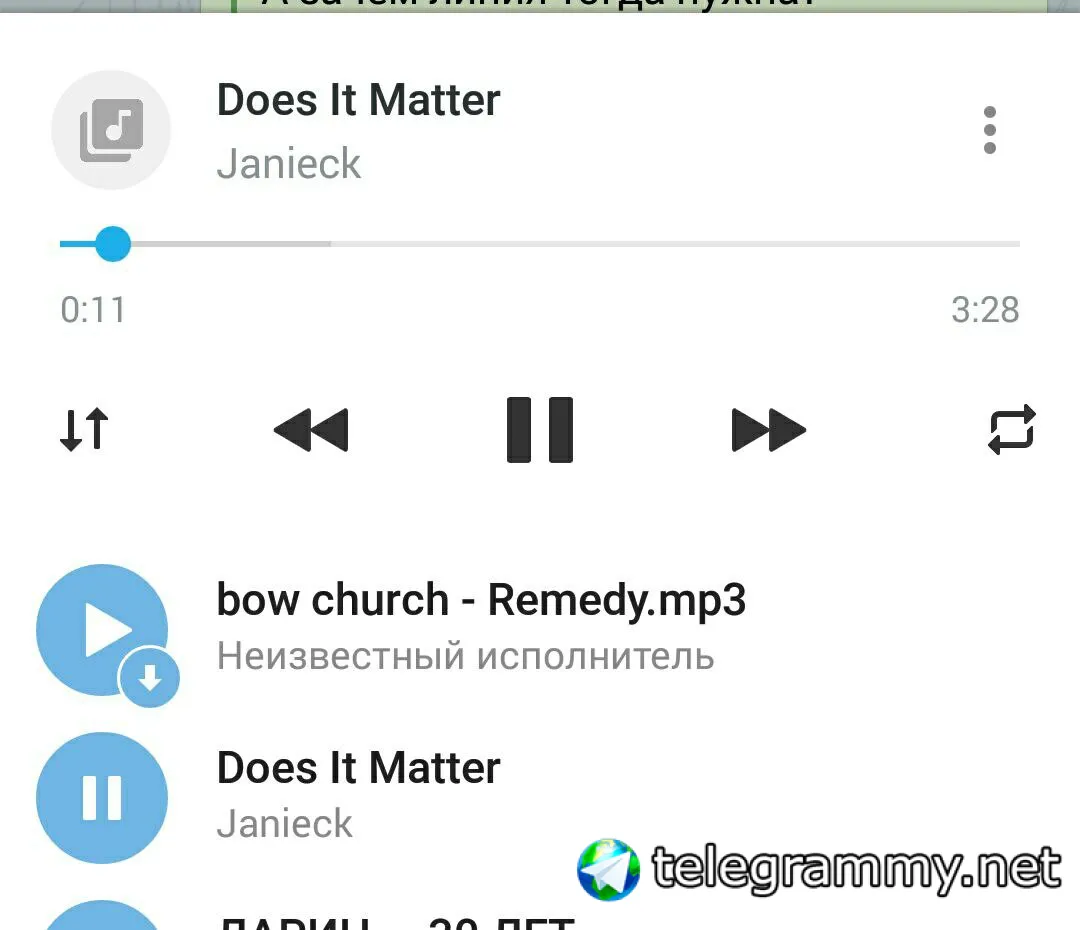Viewport: 1080px width, 930px height.
Task: Change the playlist order
Action: click(84, 430)
